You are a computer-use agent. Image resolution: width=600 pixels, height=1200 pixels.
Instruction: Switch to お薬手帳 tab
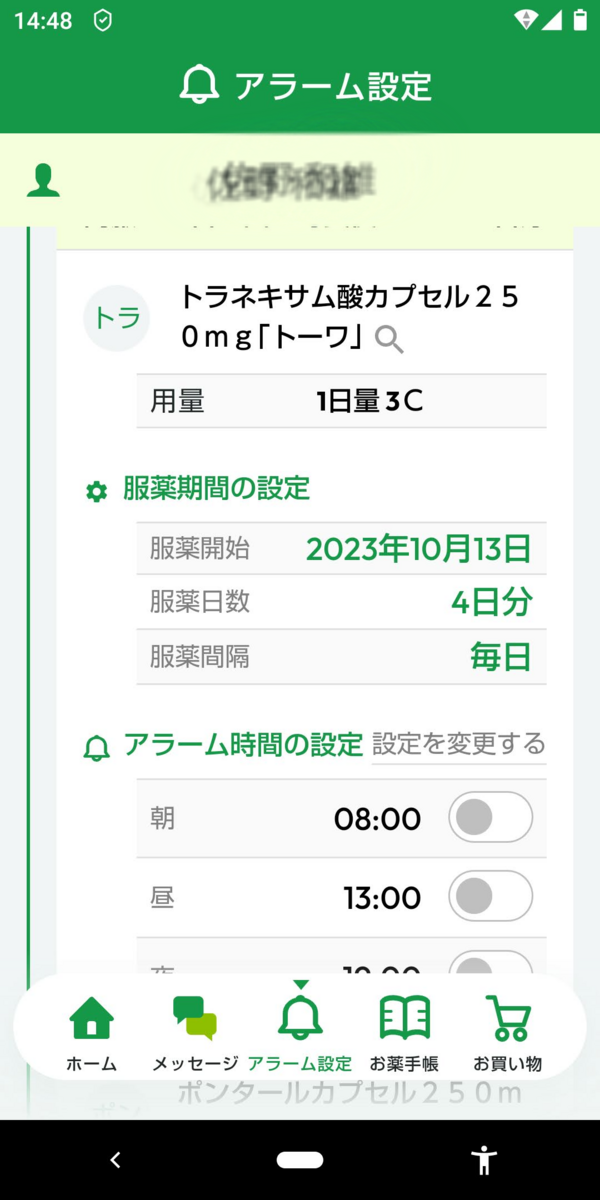tap(404, 1034)
